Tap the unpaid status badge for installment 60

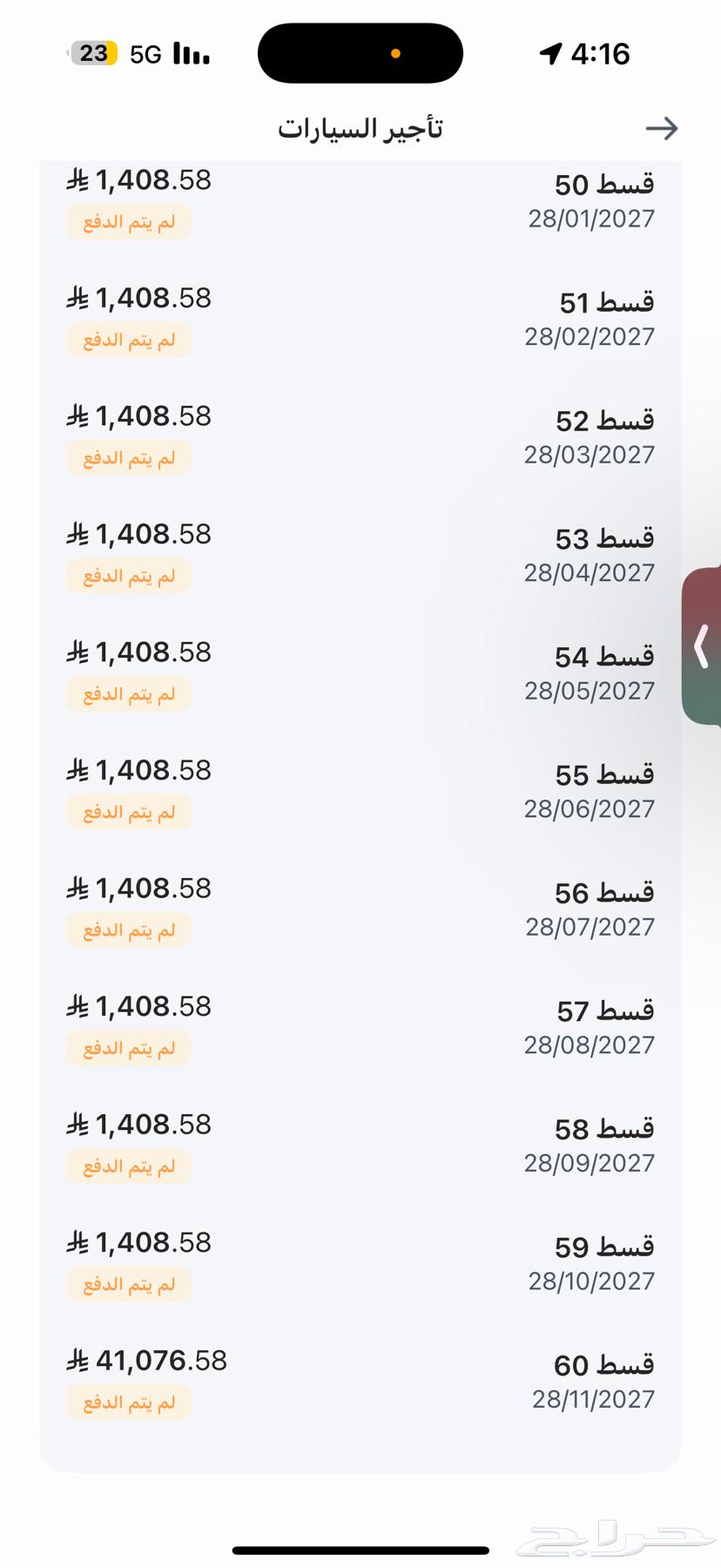coord(127,1402)
